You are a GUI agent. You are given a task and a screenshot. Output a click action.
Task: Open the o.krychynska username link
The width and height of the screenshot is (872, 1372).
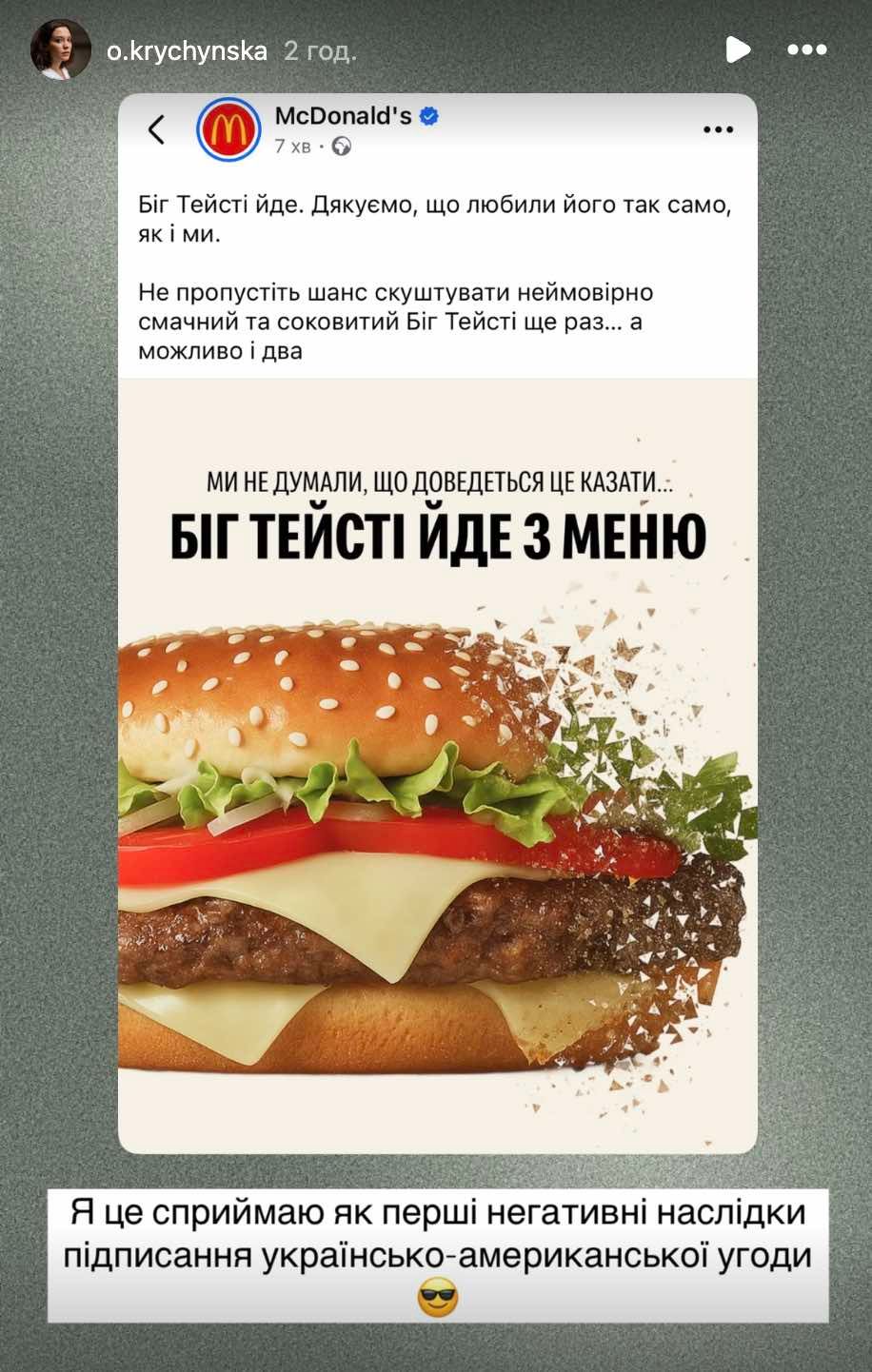point(187,50)
